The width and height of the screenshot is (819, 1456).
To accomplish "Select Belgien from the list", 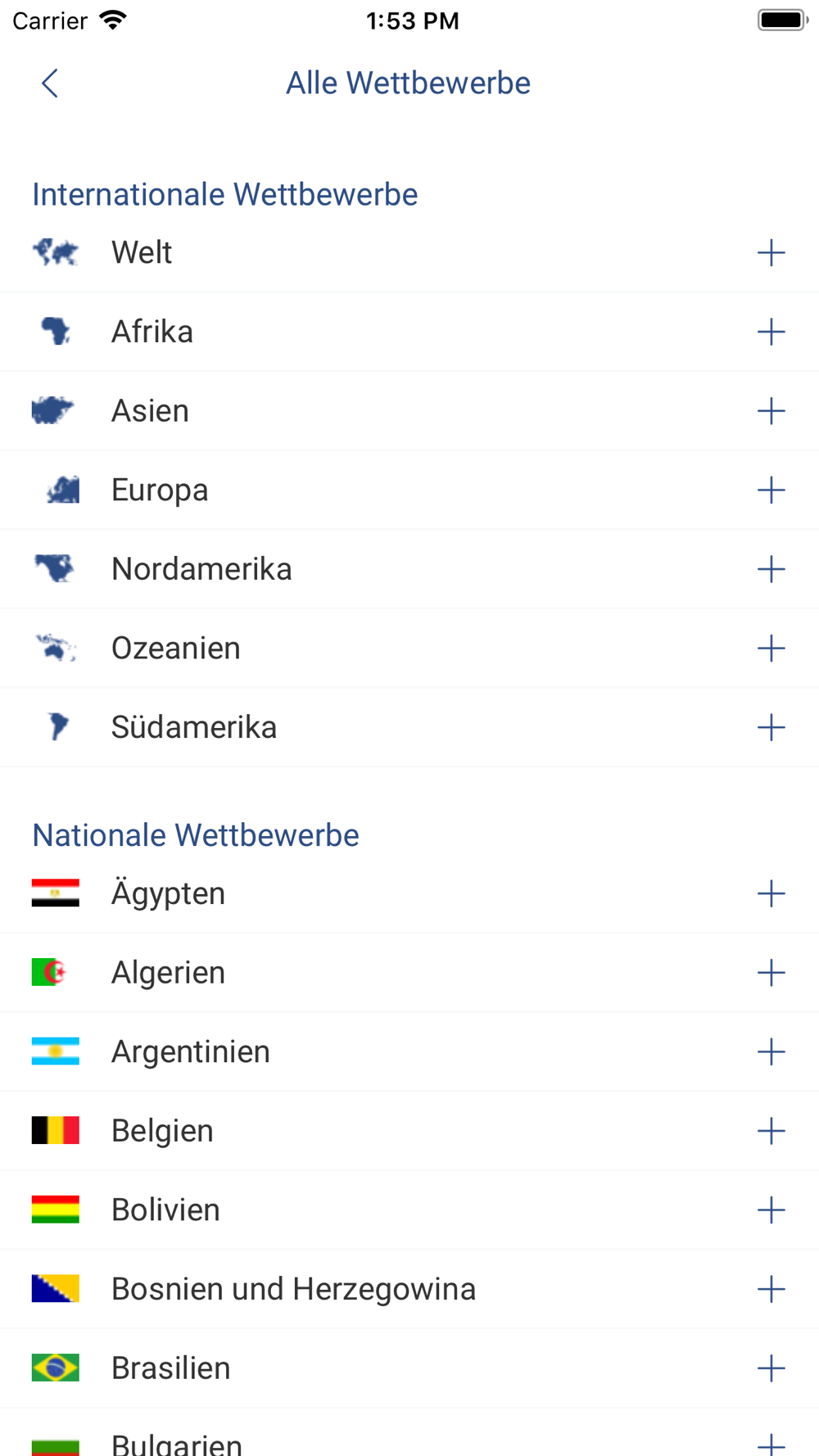I will point(409,1131).
